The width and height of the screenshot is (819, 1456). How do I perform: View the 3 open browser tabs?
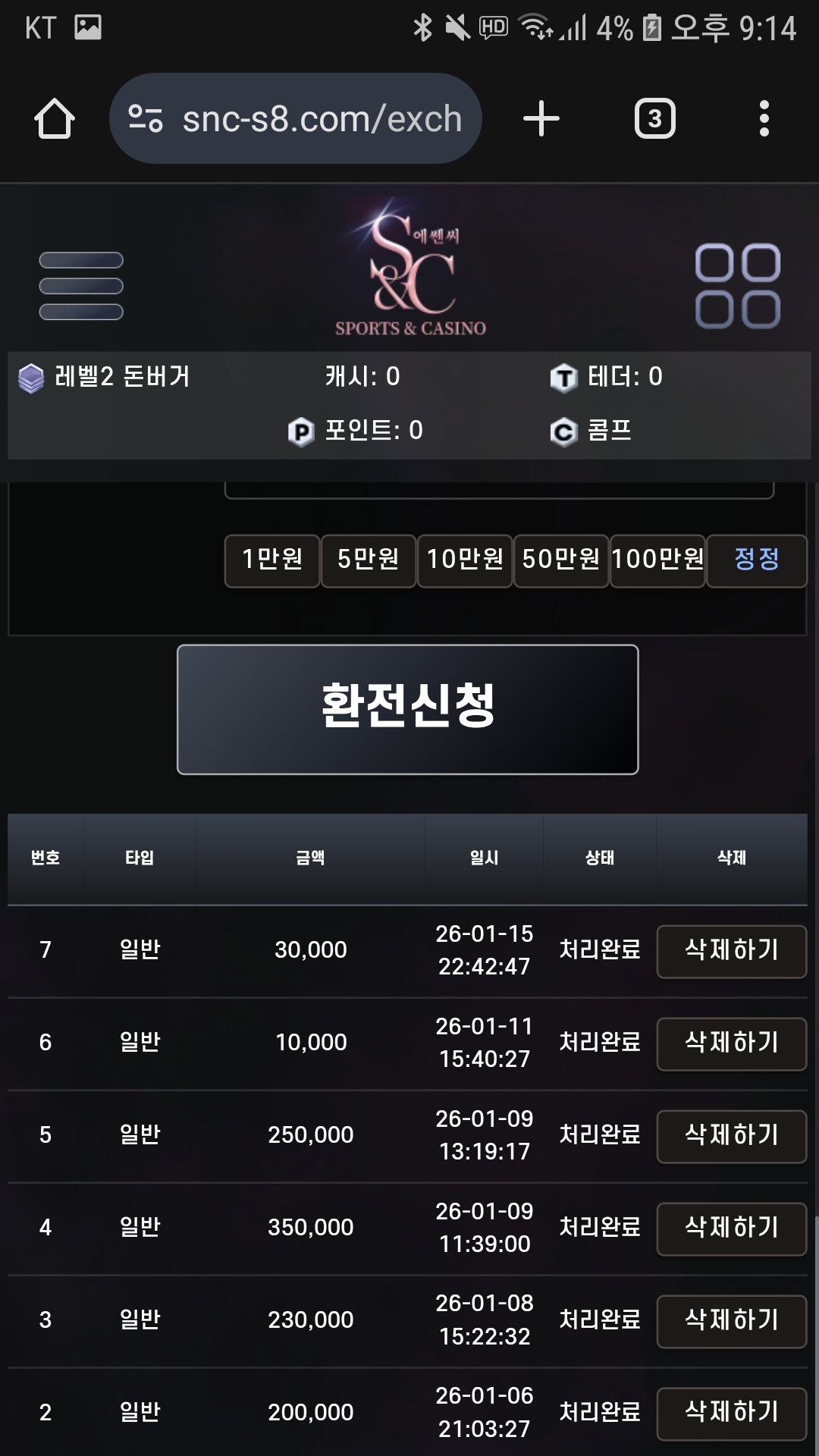click(654, 119)
